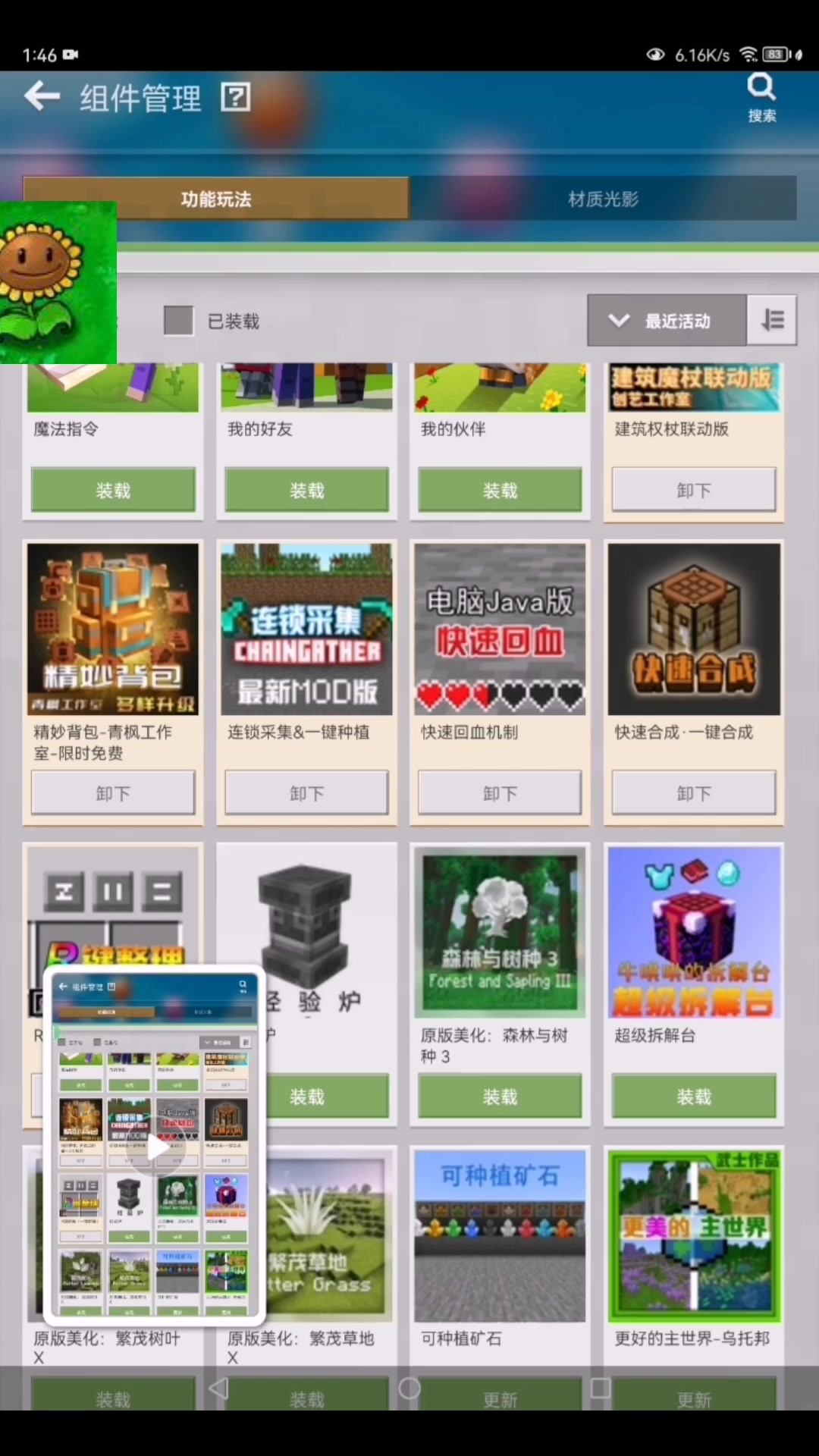Load the 我的伙伴 component
Viewport: 819px width, 1456px height.
(x=500, y=491)
